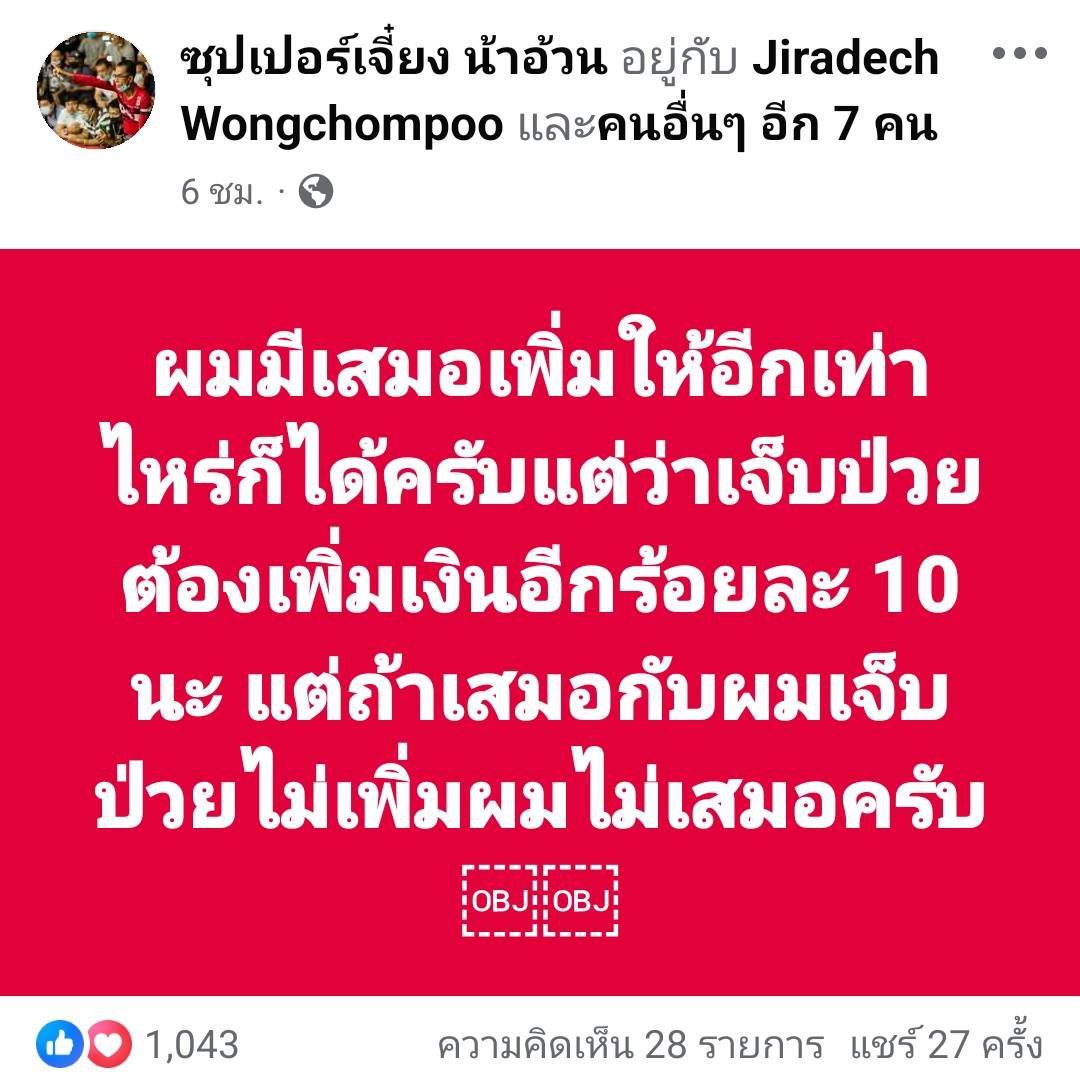The width and height of the screenshot is (1080, 1078).
Task: Open the 28 comments list
Action: point(630,1045)
